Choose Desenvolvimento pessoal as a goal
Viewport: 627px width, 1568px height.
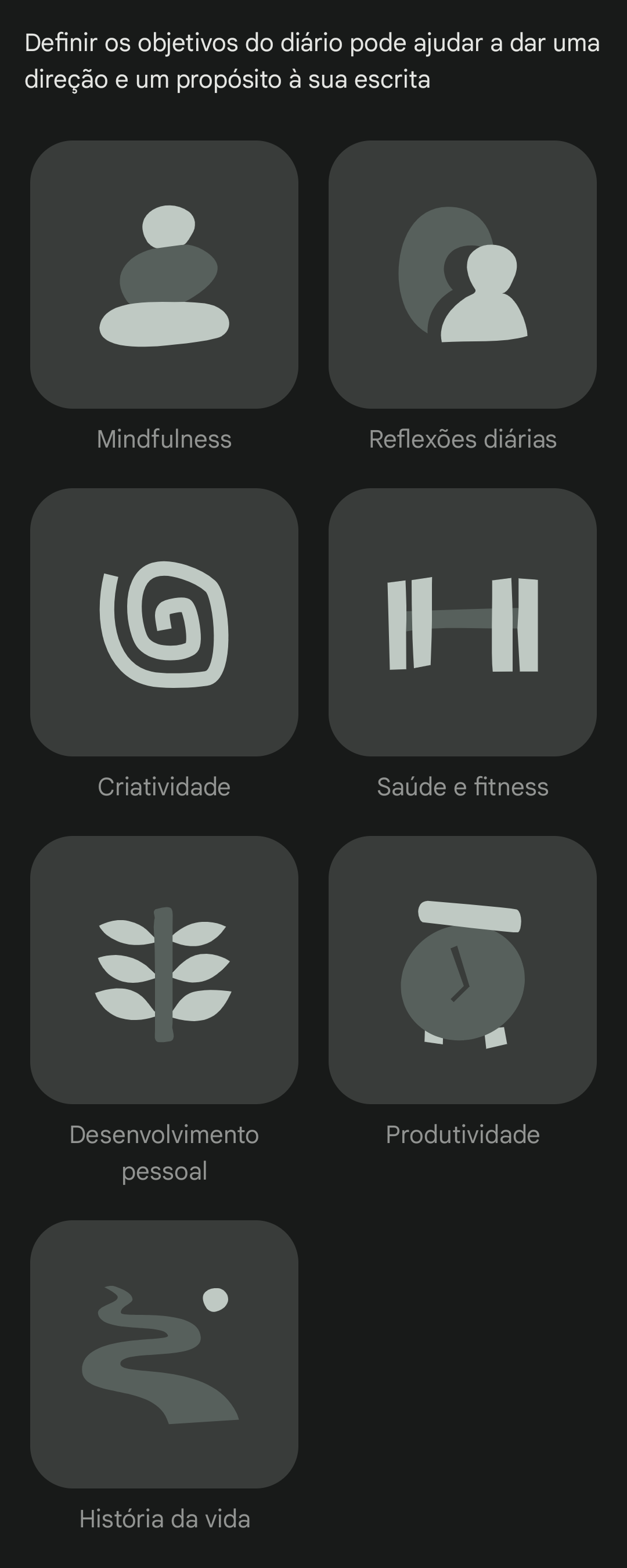pos(164,969)
